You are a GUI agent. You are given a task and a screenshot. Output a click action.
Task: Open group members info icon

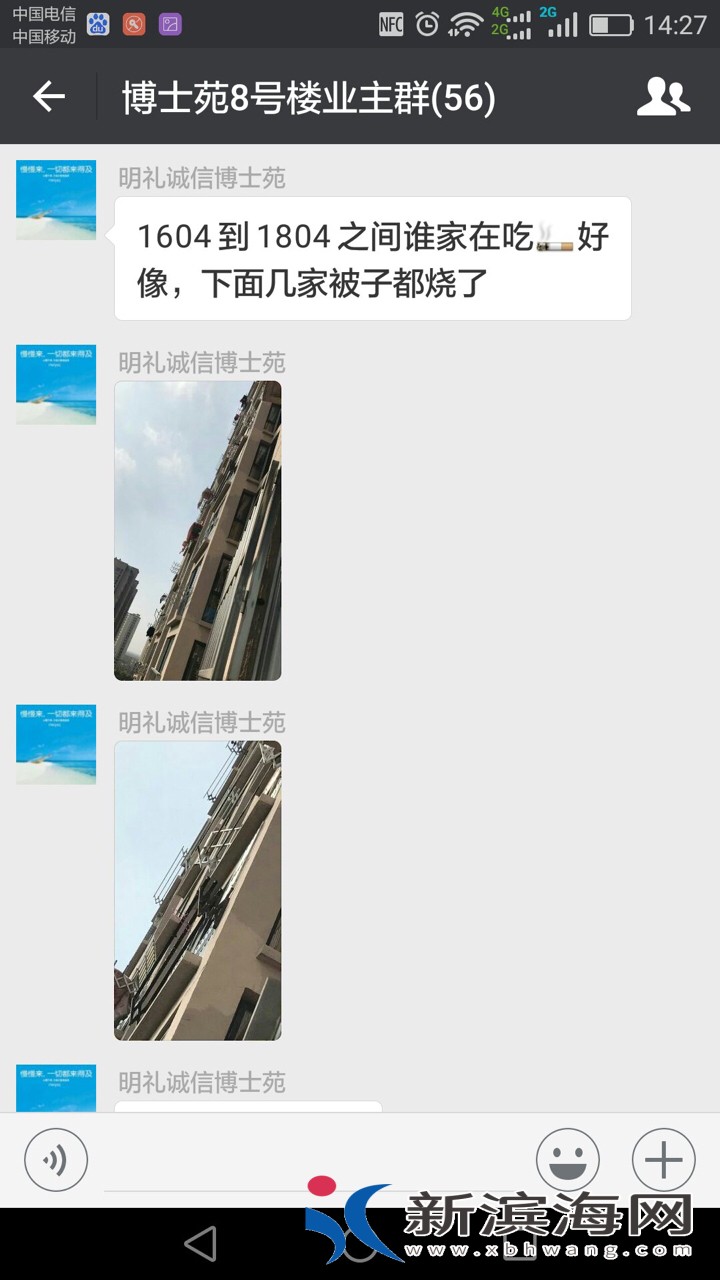point(663,97)
